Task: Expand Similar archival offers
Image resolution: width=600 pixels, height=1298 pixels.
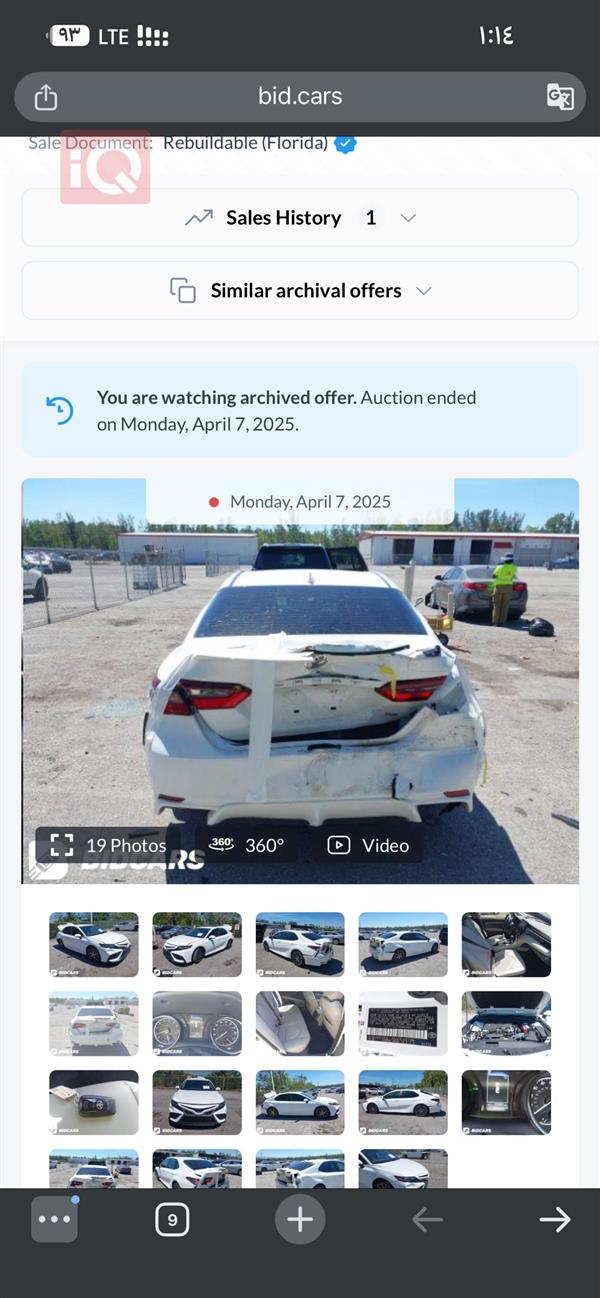Action: coord(300,291)
